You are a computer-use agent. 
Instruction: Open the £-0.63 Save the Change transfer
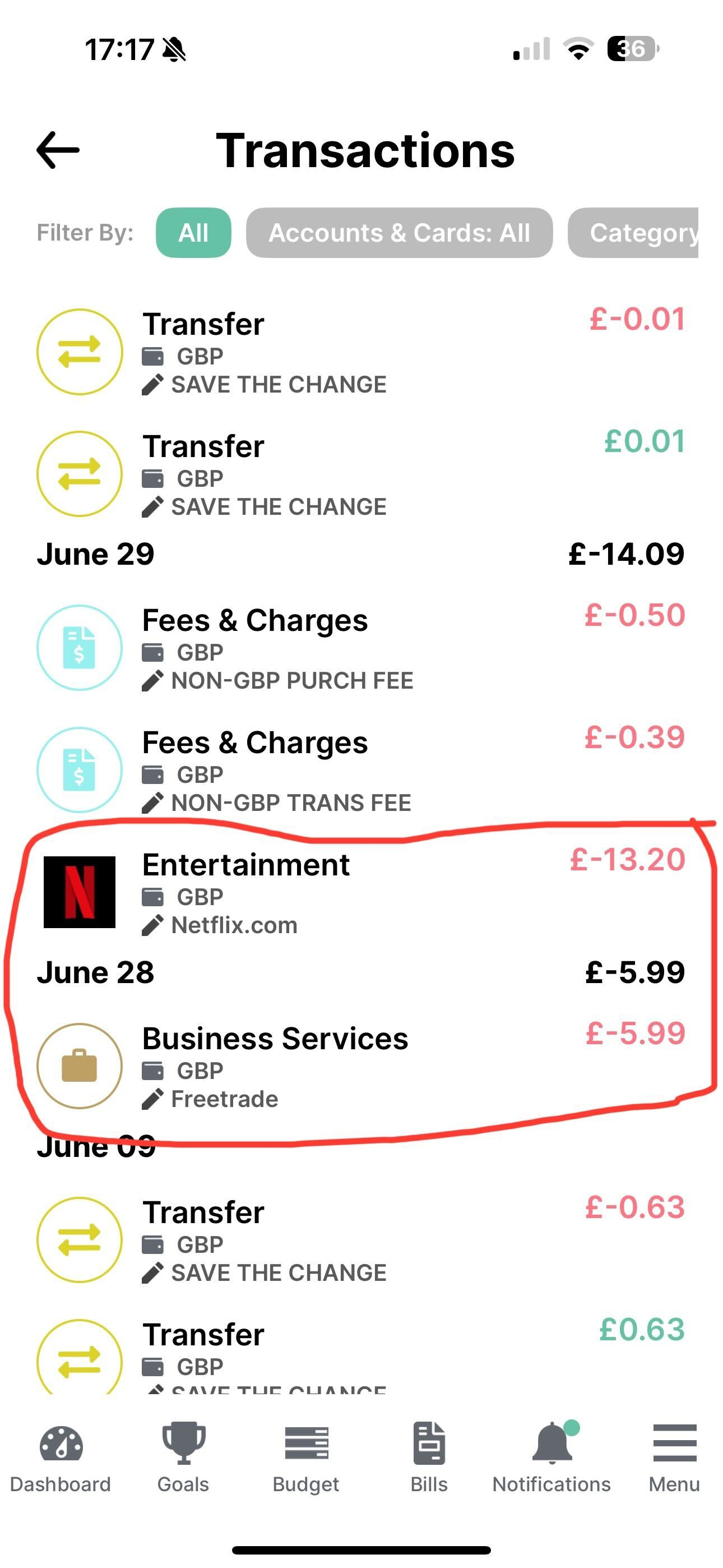(361, 1240)
